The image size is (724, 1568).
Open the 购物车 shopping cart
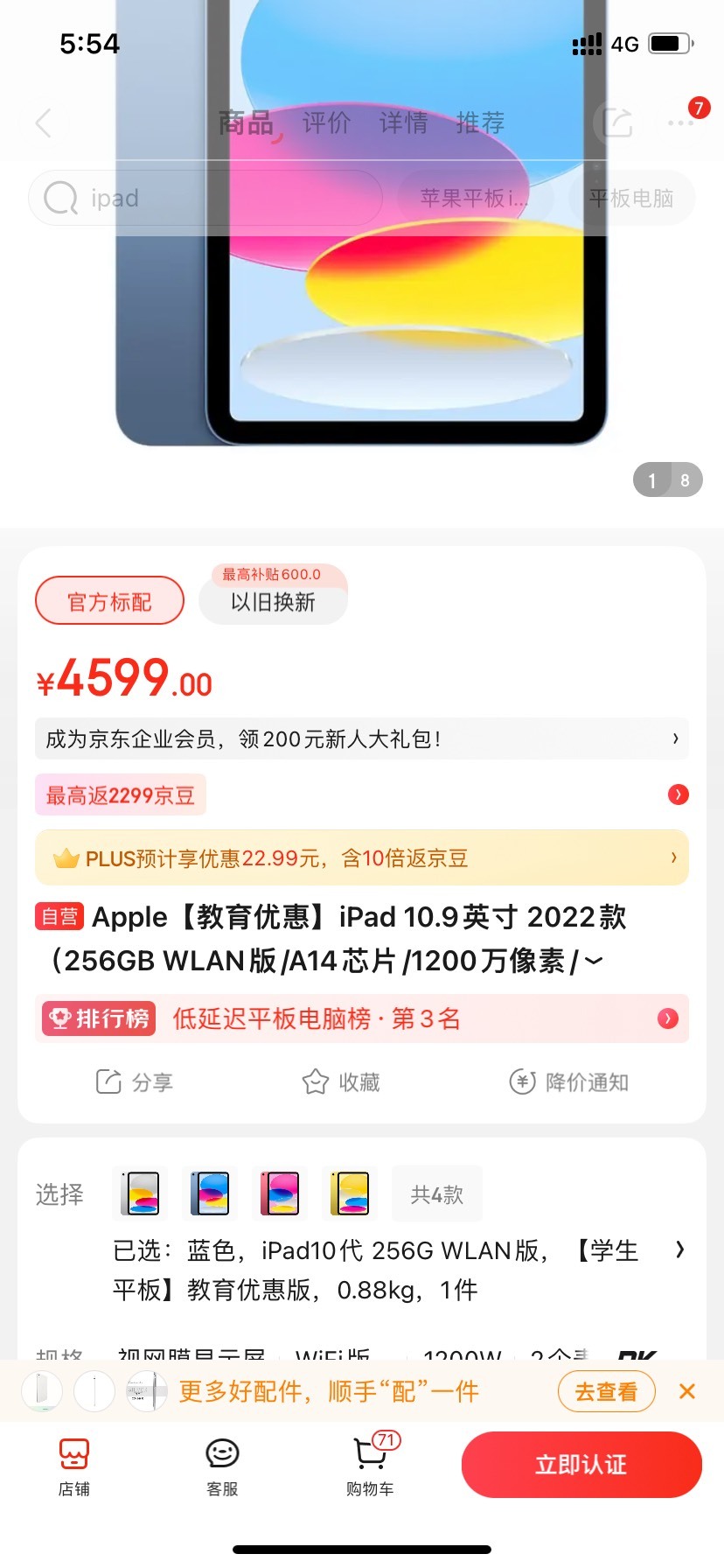point(370,1464)
